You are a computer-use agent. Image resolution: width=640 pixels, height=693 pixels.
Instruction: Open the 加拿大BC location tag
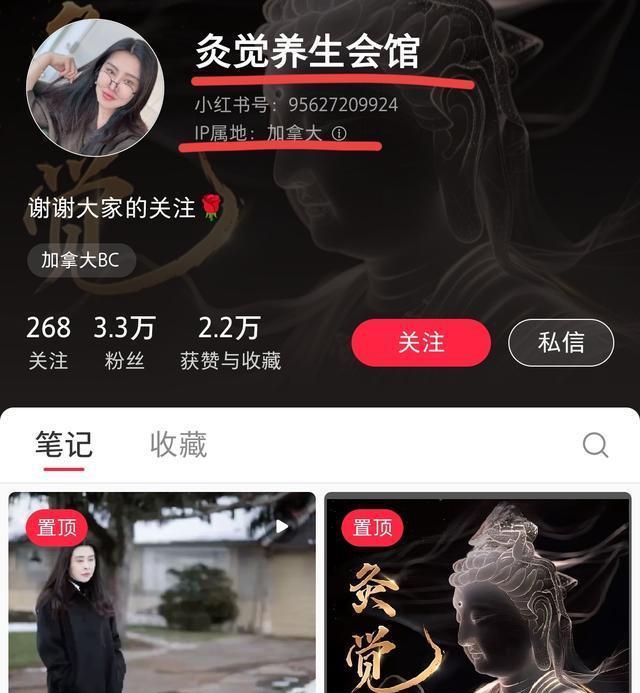click(x=80, y=260)
